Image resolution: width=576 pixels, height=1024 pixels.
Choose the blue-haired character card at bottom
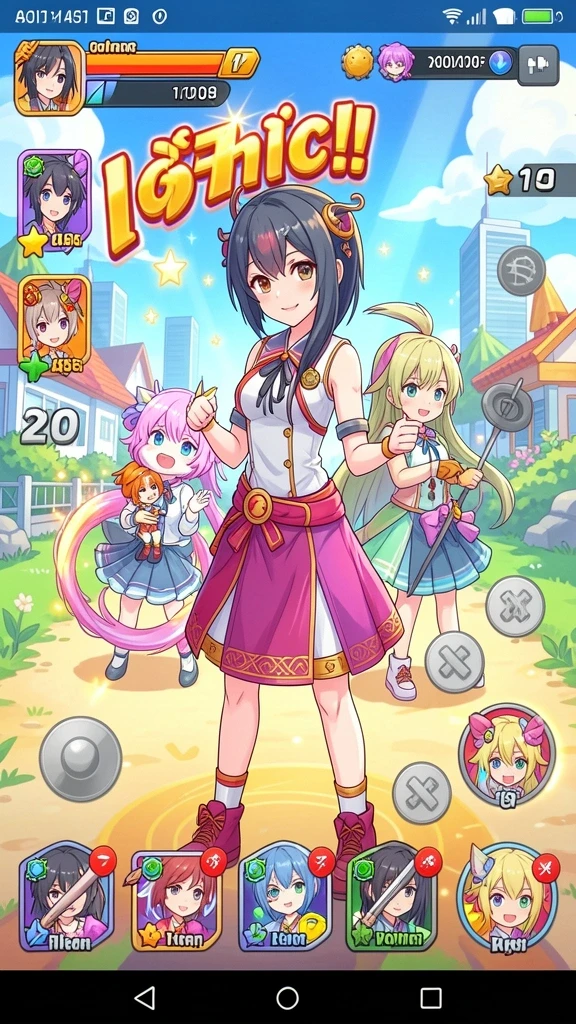(286, 897)
